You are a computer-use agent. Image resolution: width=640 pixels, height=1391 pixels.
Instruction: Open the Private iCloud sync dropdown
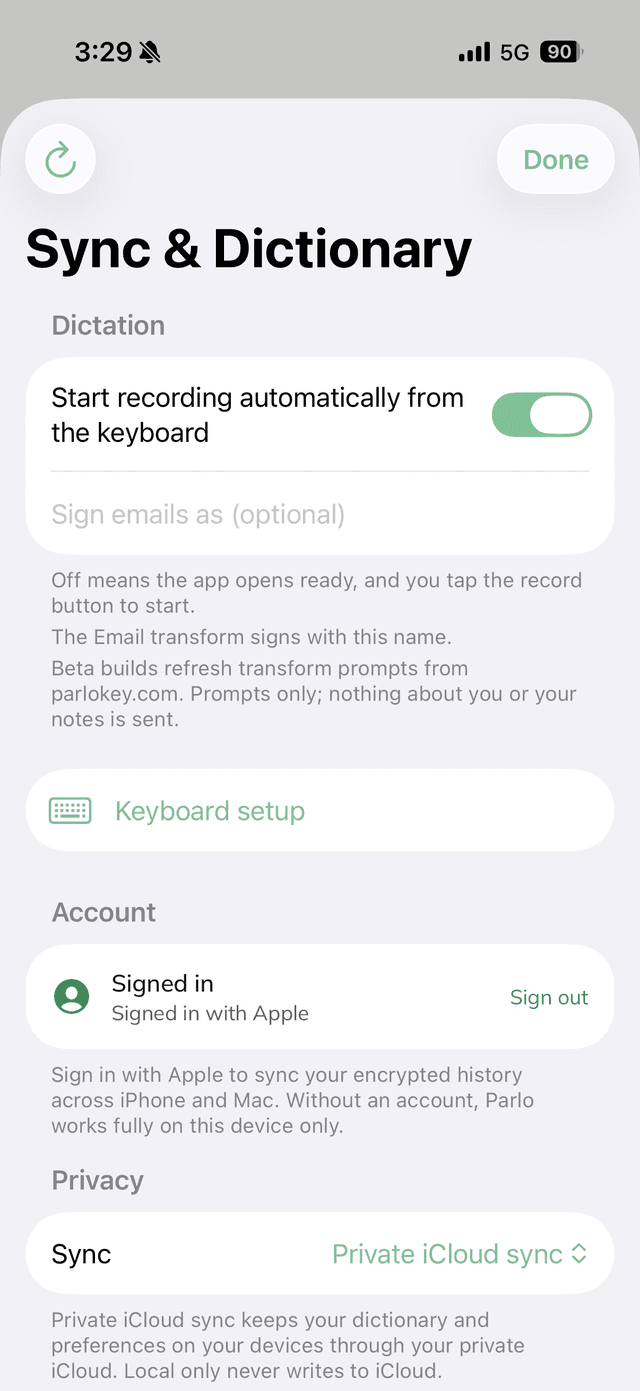coord(459,1254)
